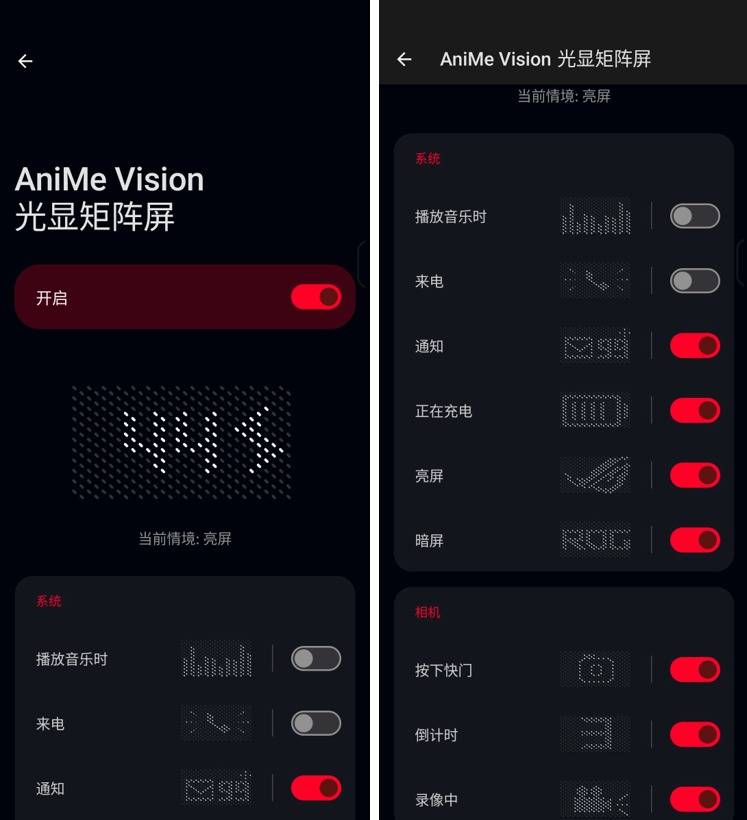Disable the 按下快门 switch
Image resolution: width=747 pixels, height=820 pixels.
[694, 670]
